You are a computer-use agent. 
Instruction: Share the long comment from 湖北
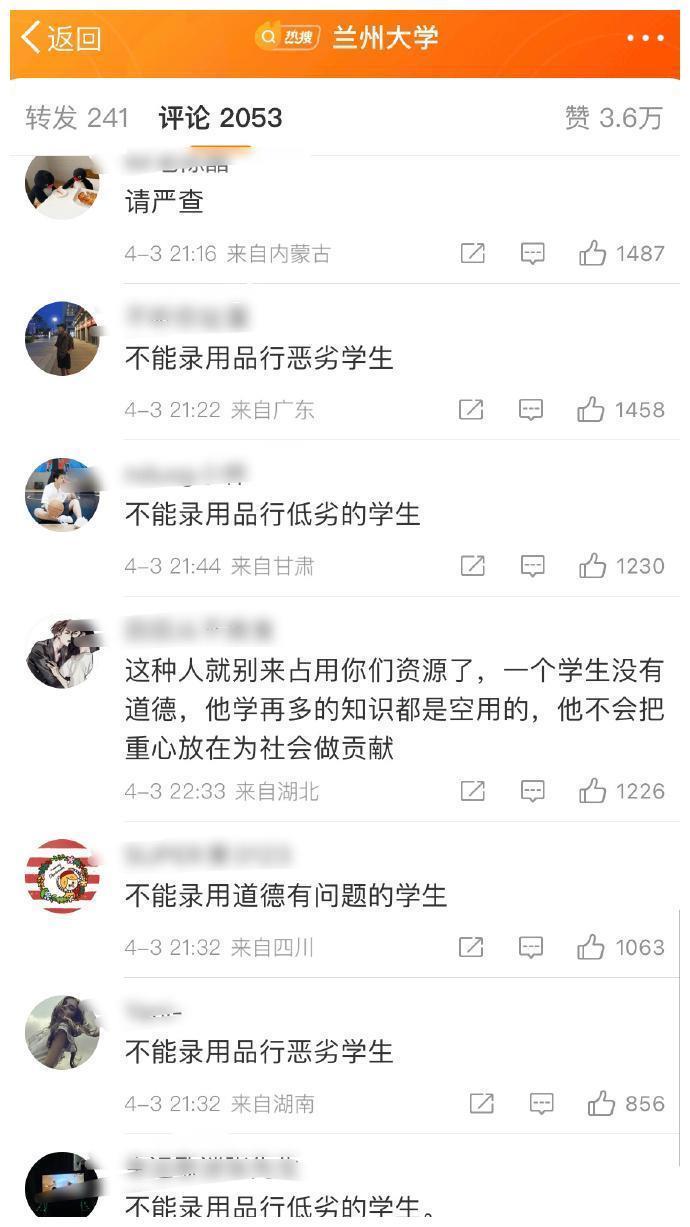click(x=472, y=791)
